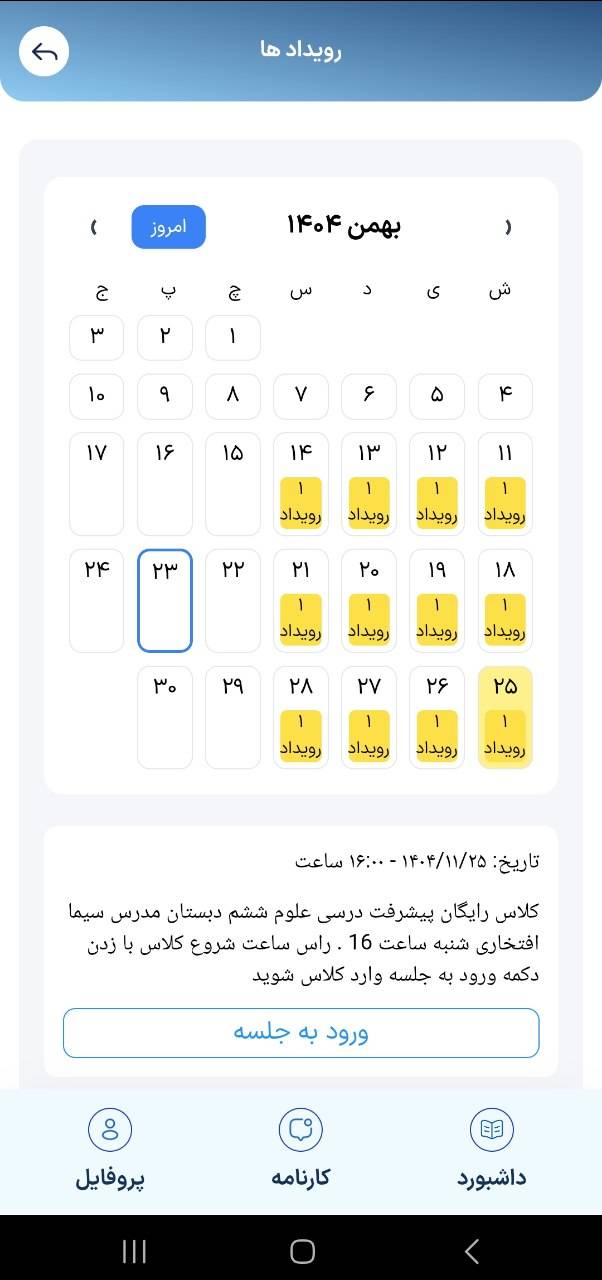Screen dimensions: 602x1280
Task: Tap the month arrow beside بهمن ۱۴۰۴ title
Action: pyautogui.click(x=507, y=227)
